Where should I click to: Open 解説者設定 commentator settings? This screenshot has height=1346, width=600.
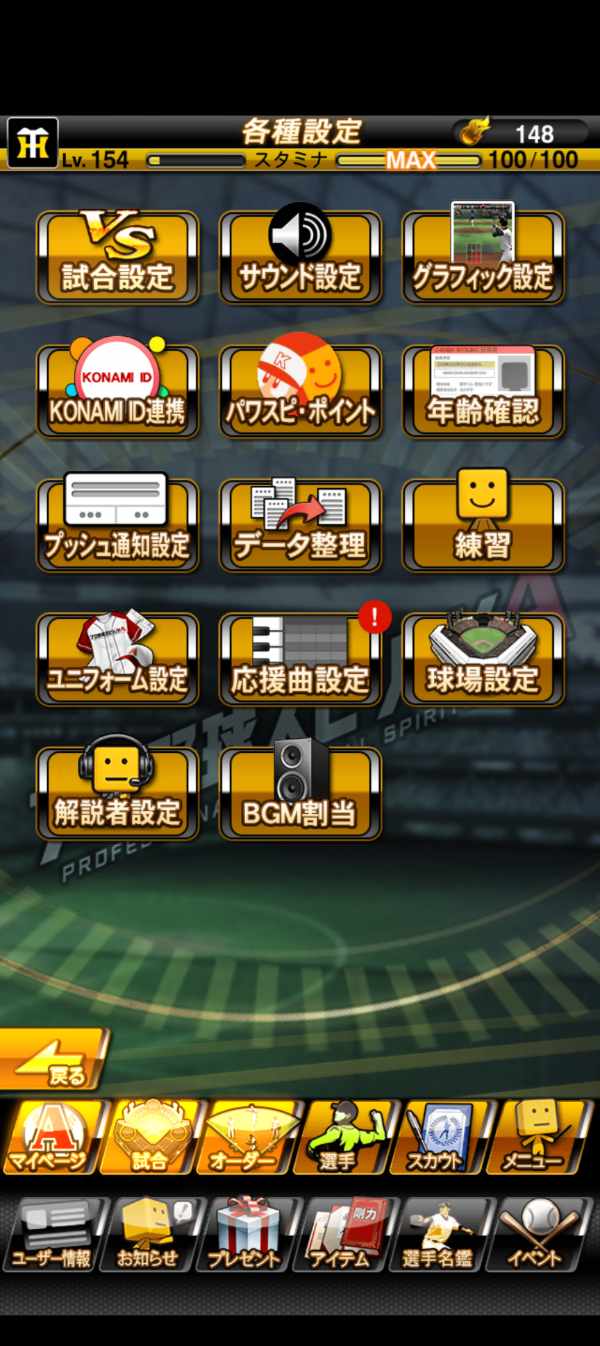pyautogui.click(x=118, y=794)
